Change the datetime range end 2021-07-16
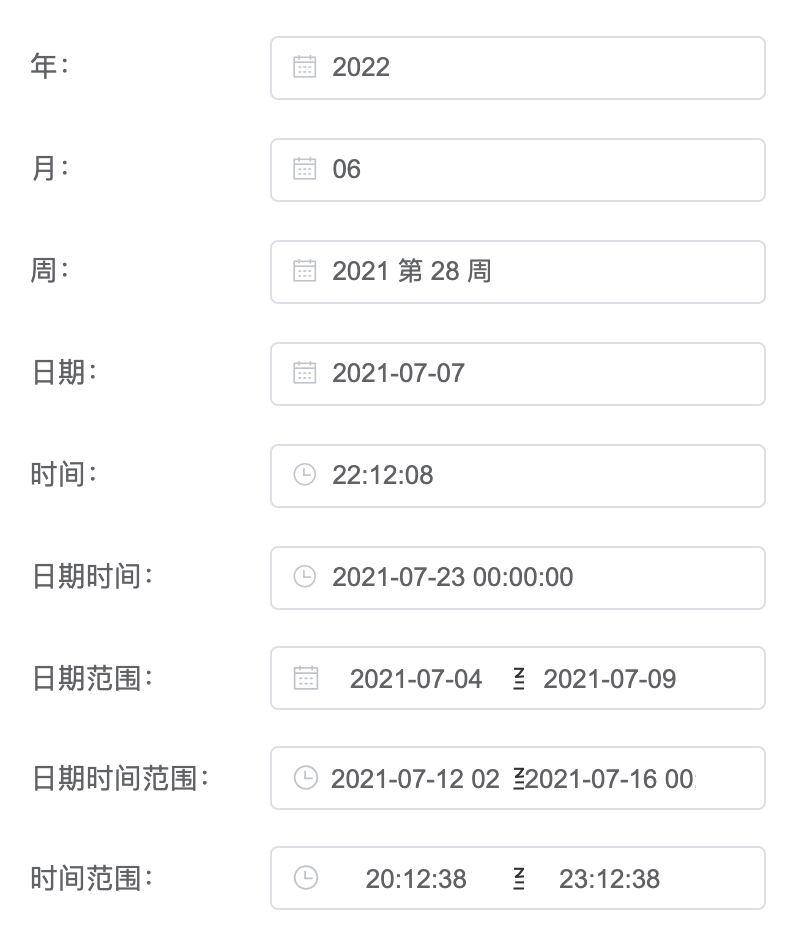The image size is (800, 936). click(610, 779)
